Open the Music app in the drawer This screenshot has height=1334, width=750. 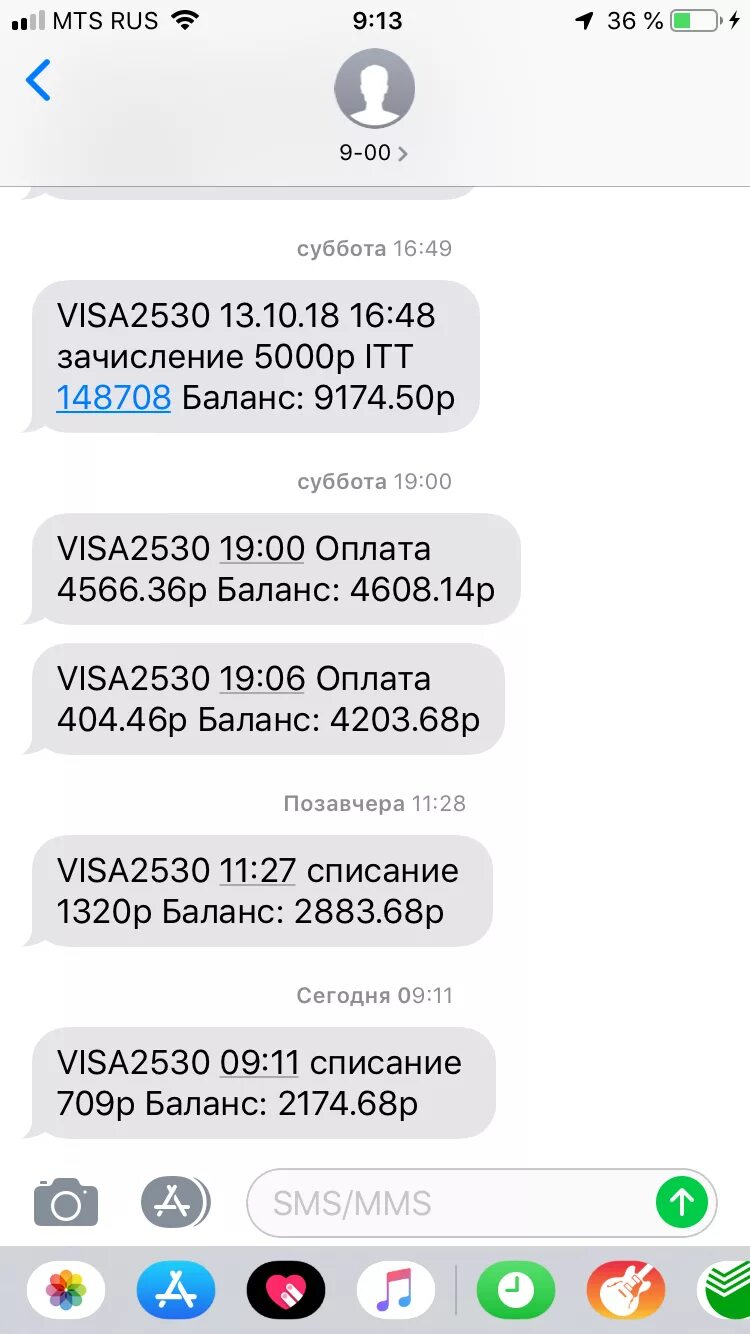click(x=396, y=1290)
